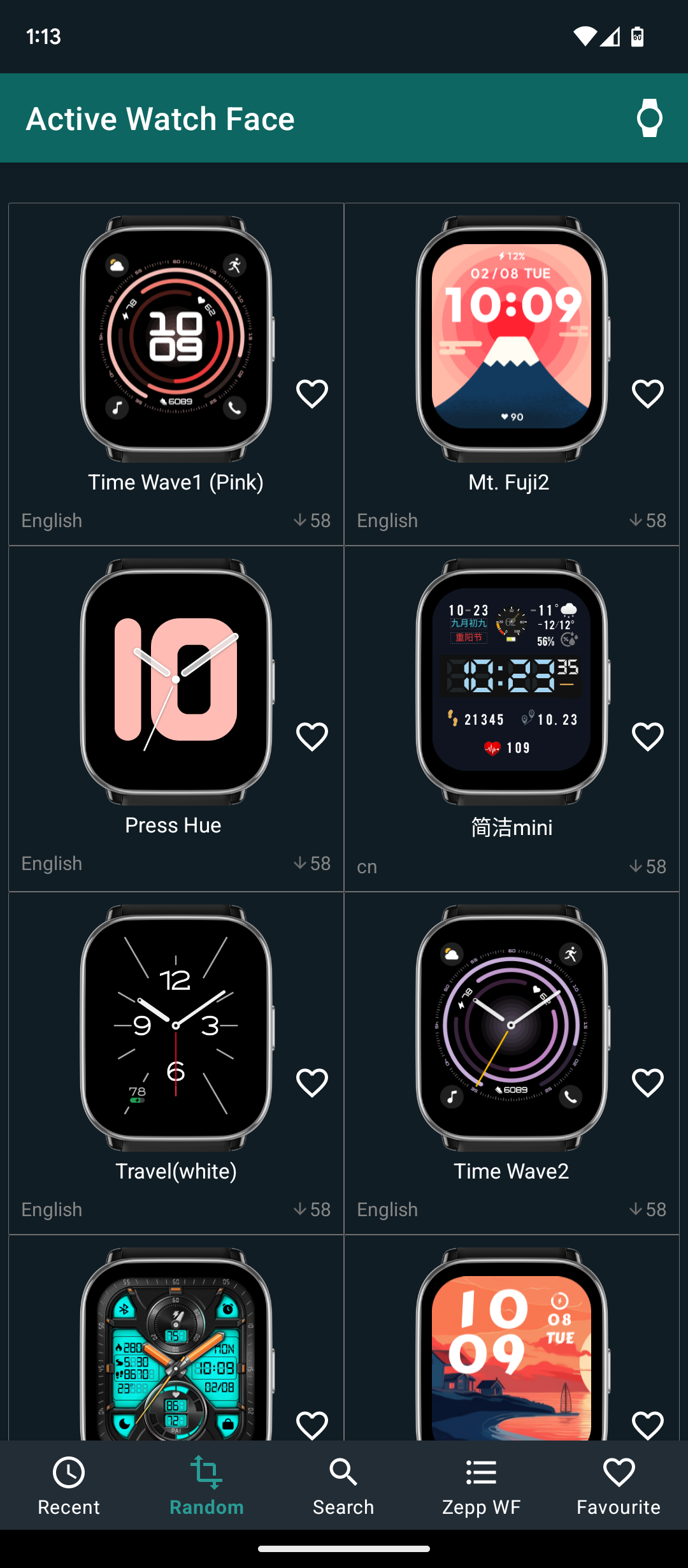This screenshot has height=1568, width=688.
Task: Switch to the Favourite tab
Action: click(619, 1485)
